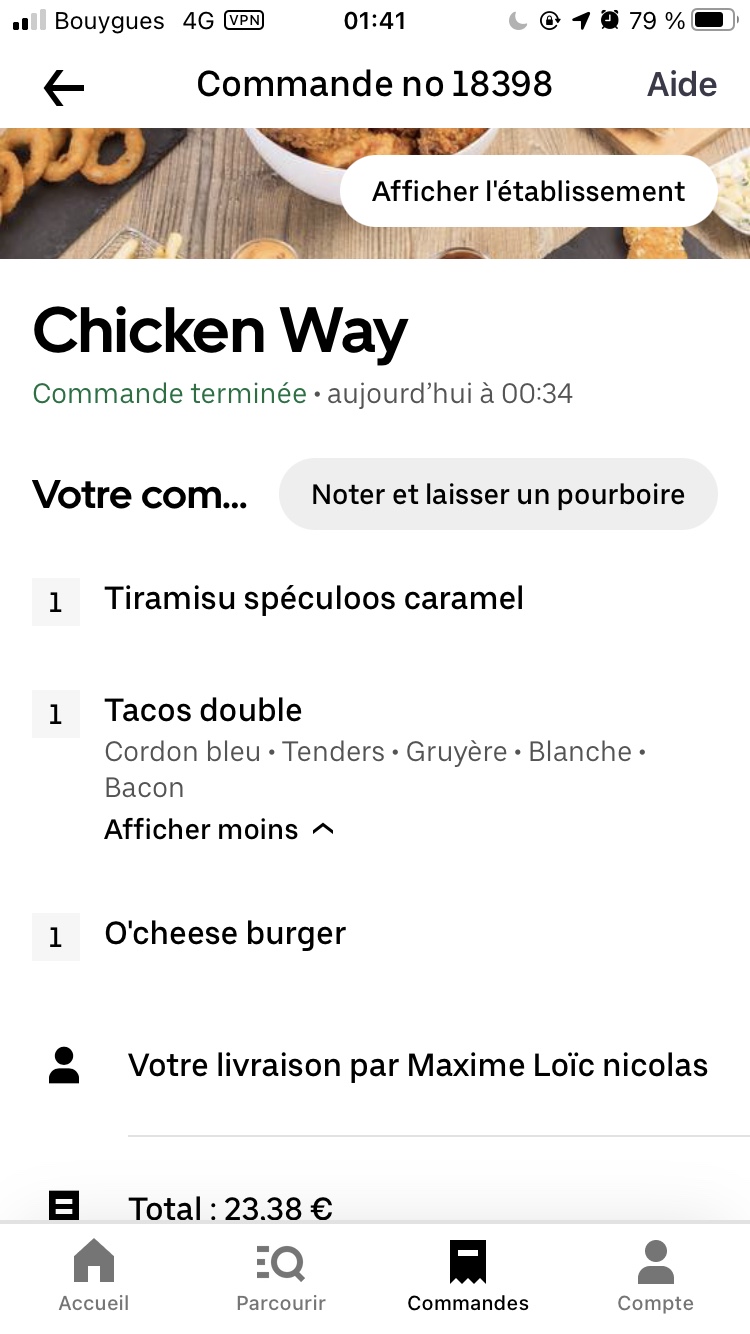This screenshot has height=1334, width=750.
Task: Switch to the Parcourir tab
Action: tap(281, 1276)
